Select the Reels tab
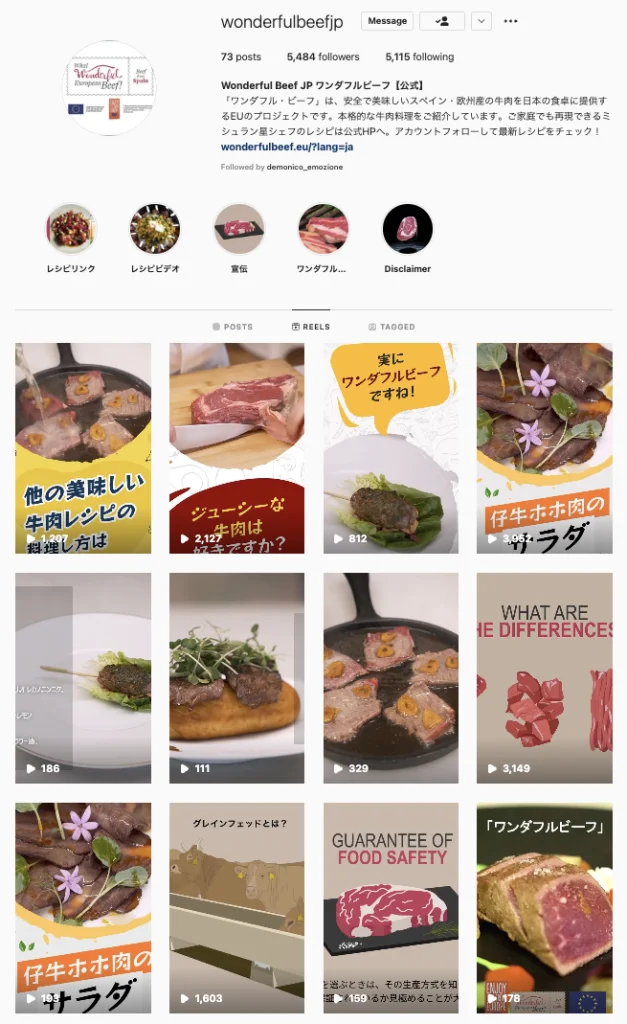Screen dimensions: 627x1024 [x=311, y=327]
